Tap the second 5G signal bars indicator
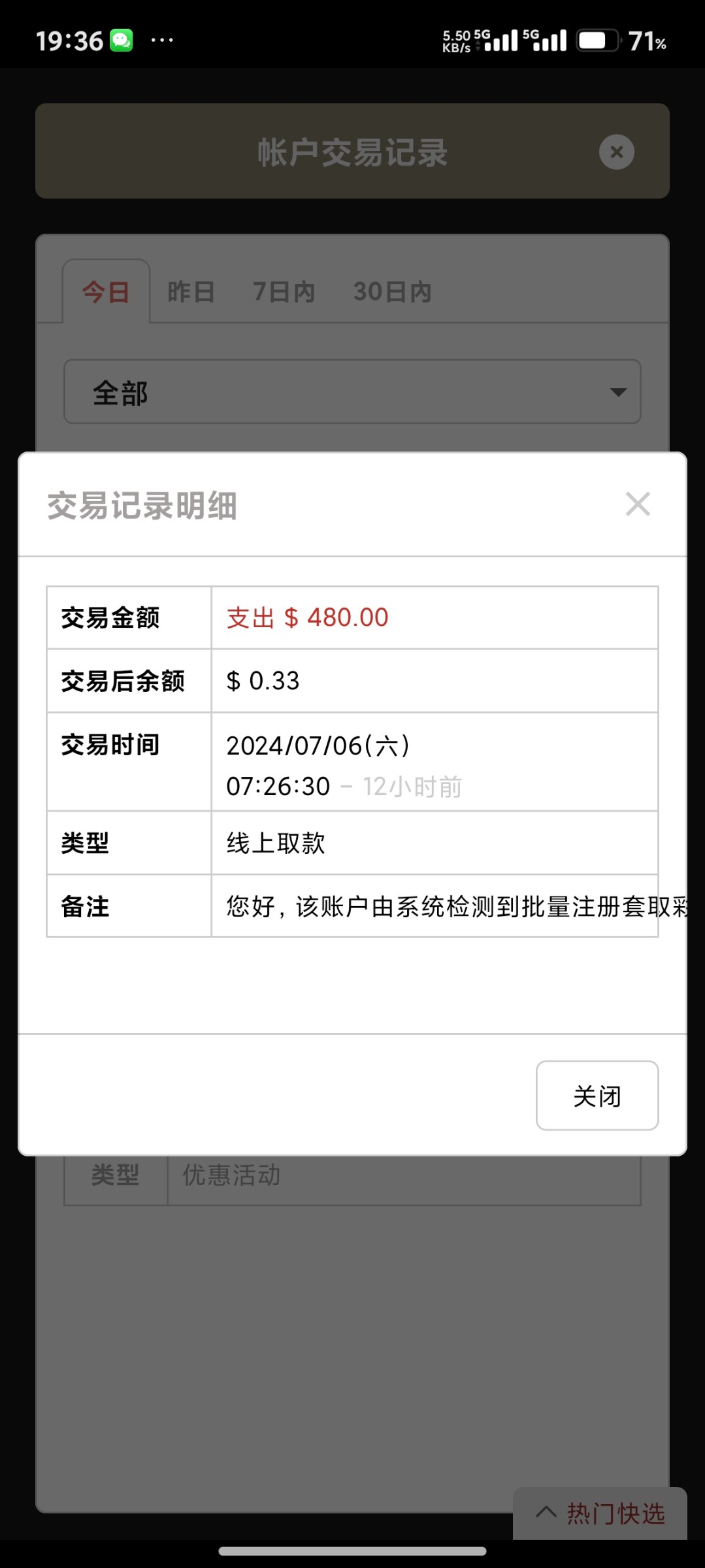The image size is (705, 1568). (546, 41)
